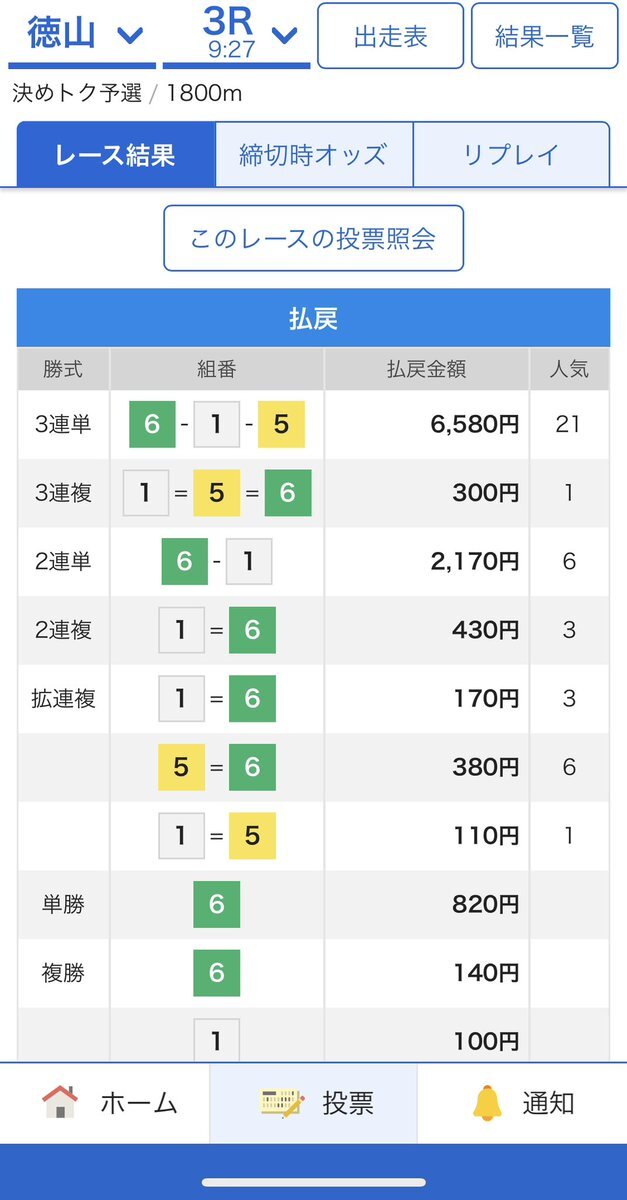
Task: View the 結果一覧 results list
Action: click(544, 36)
